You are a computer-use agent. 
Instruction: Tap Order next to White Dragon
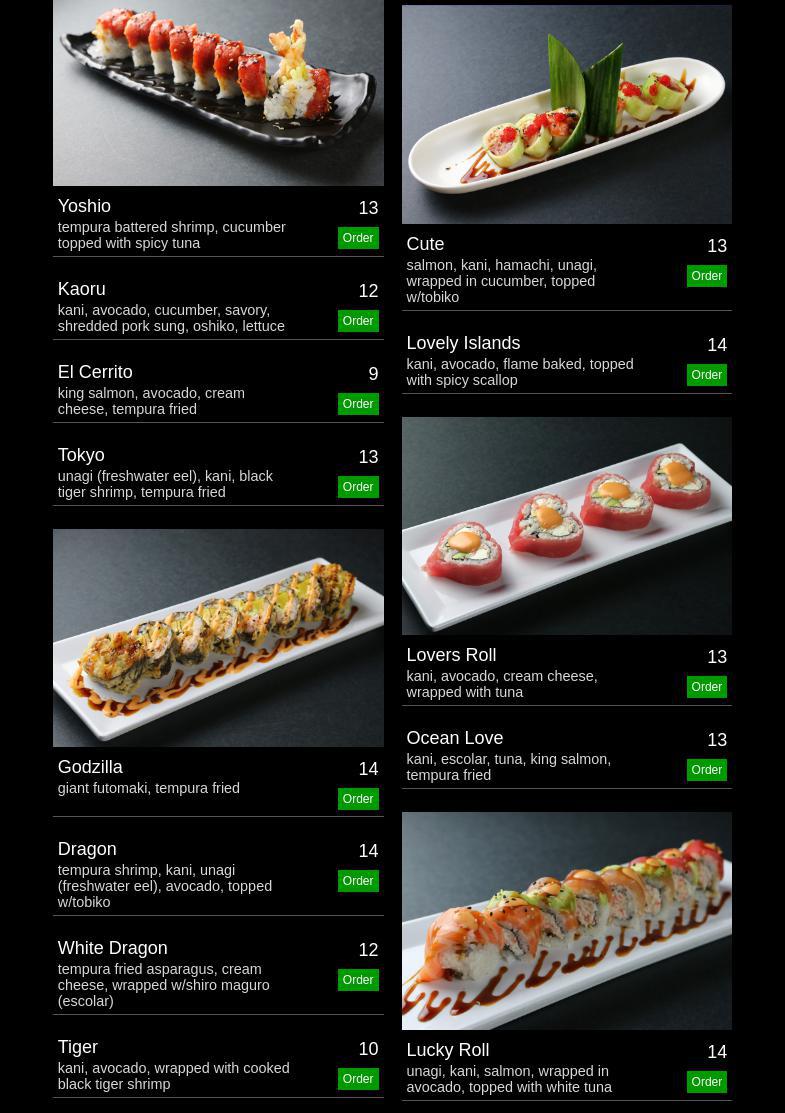(x=357, y=980)
